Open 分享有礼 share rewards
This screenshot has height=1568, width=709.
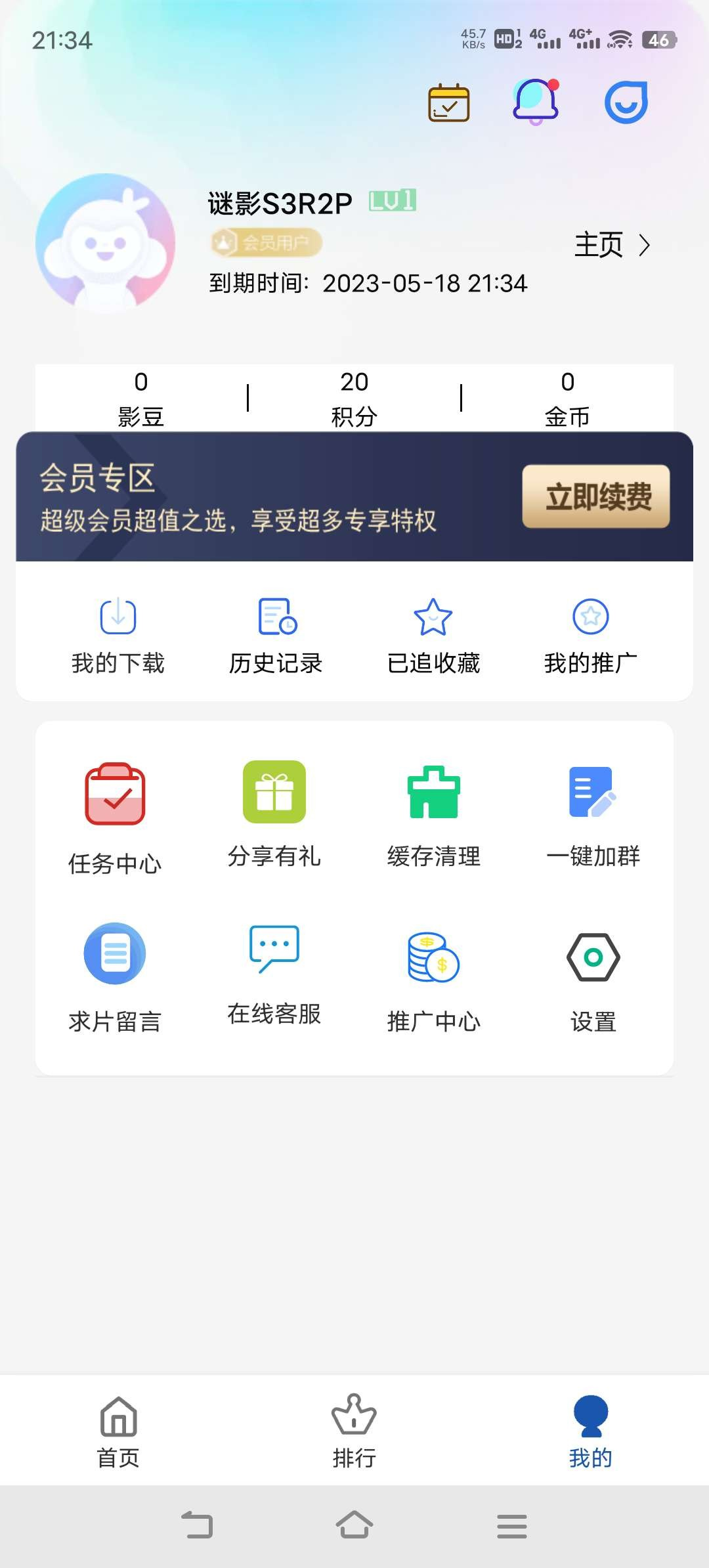[276, 814]
